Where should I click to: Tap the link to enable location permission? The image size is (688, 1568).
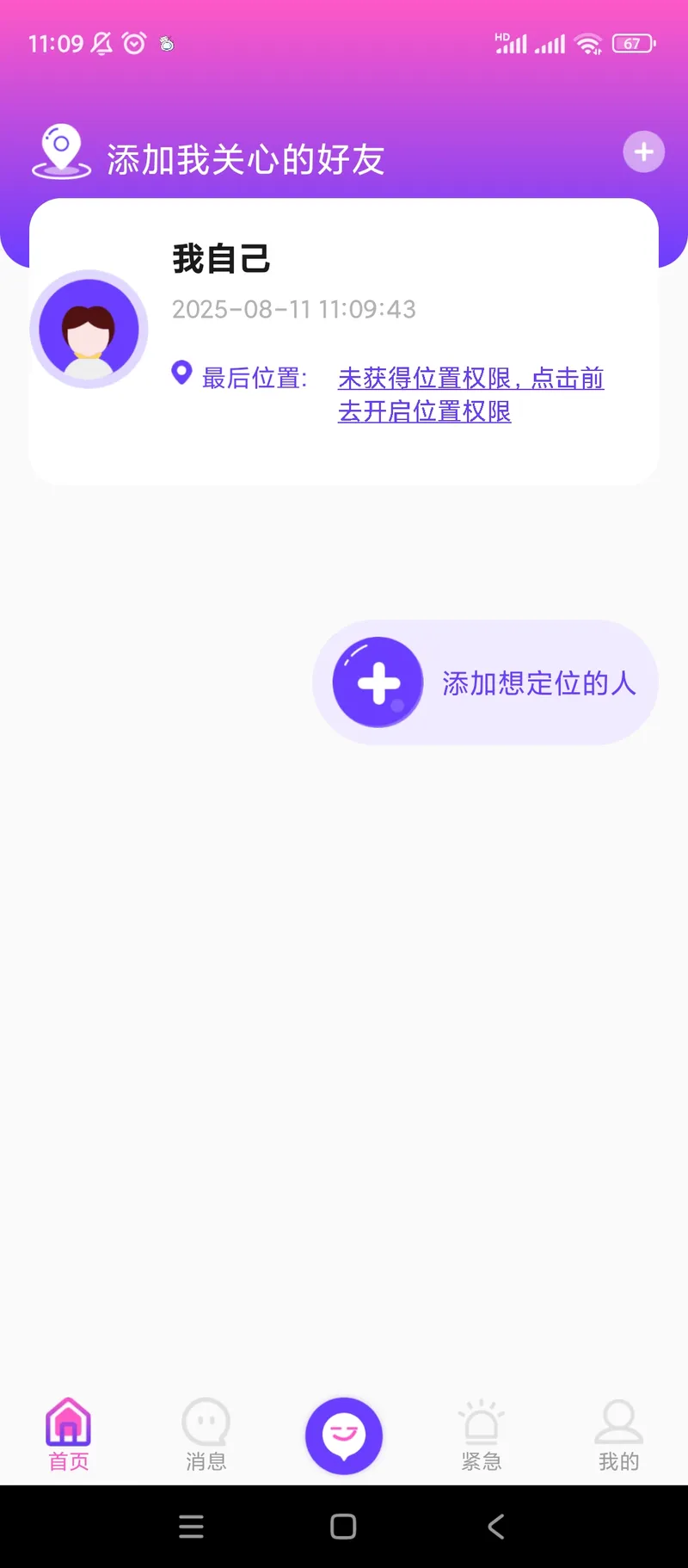tap(471, 394)
